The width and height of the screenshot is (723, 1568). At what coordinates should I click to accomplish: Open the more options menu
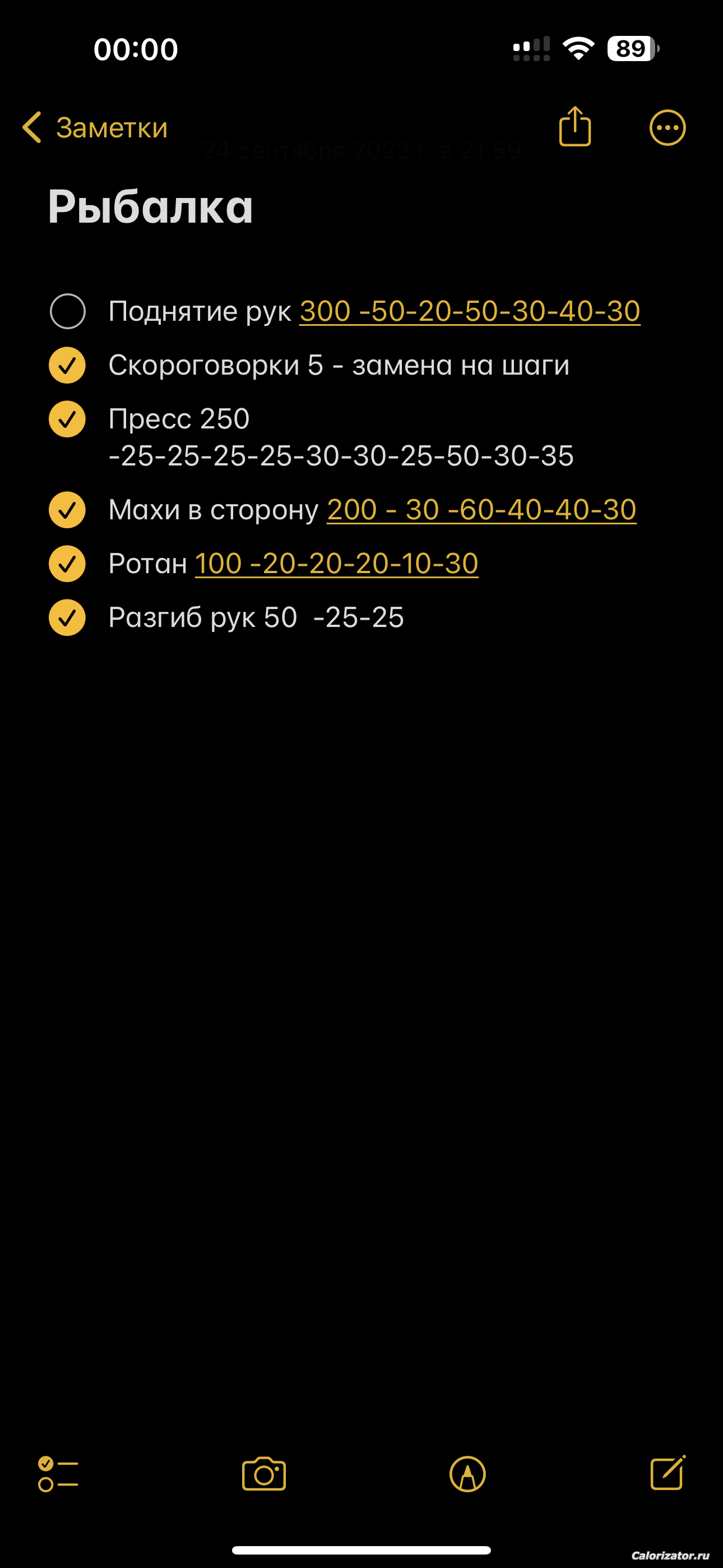[667, 128]
